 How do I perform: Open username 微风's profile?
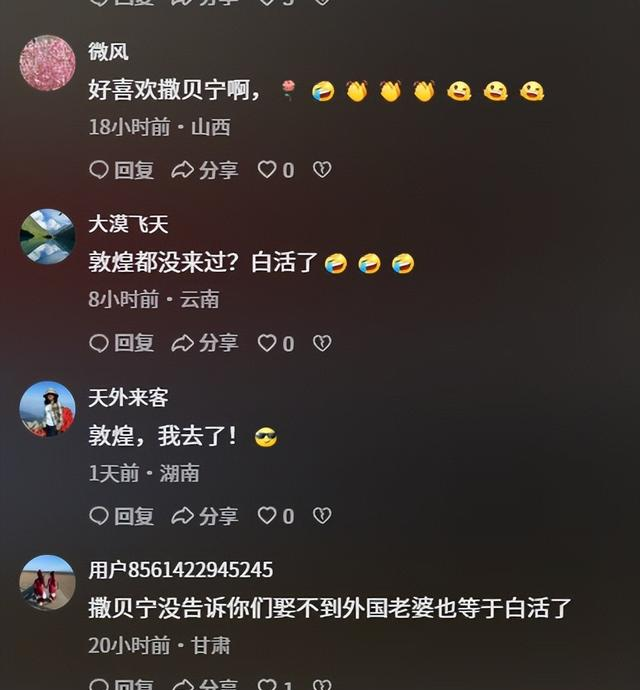pyautogui.click(x=108, y=52)
